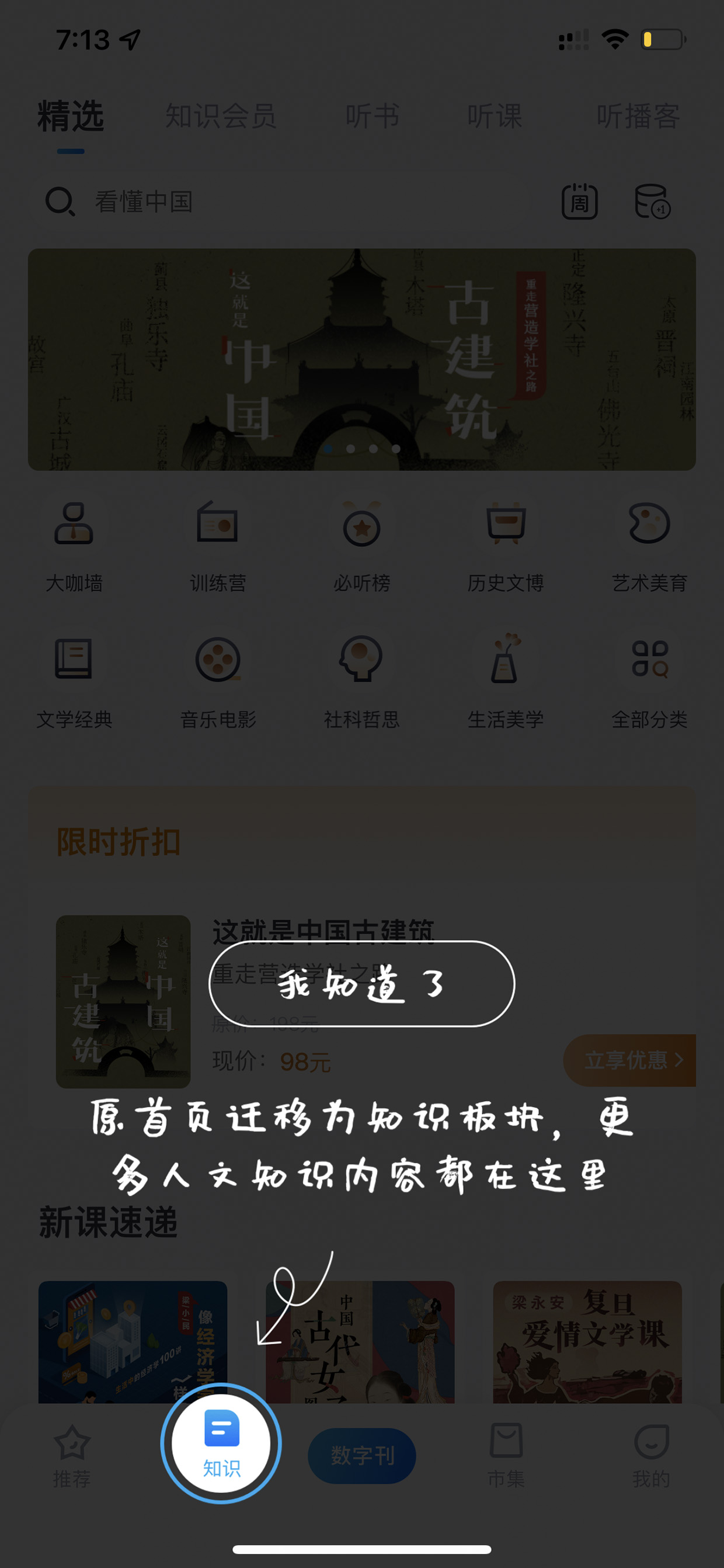Open the 大咖墙 category
724x1568 pixels.
click(x=74, y=546)
